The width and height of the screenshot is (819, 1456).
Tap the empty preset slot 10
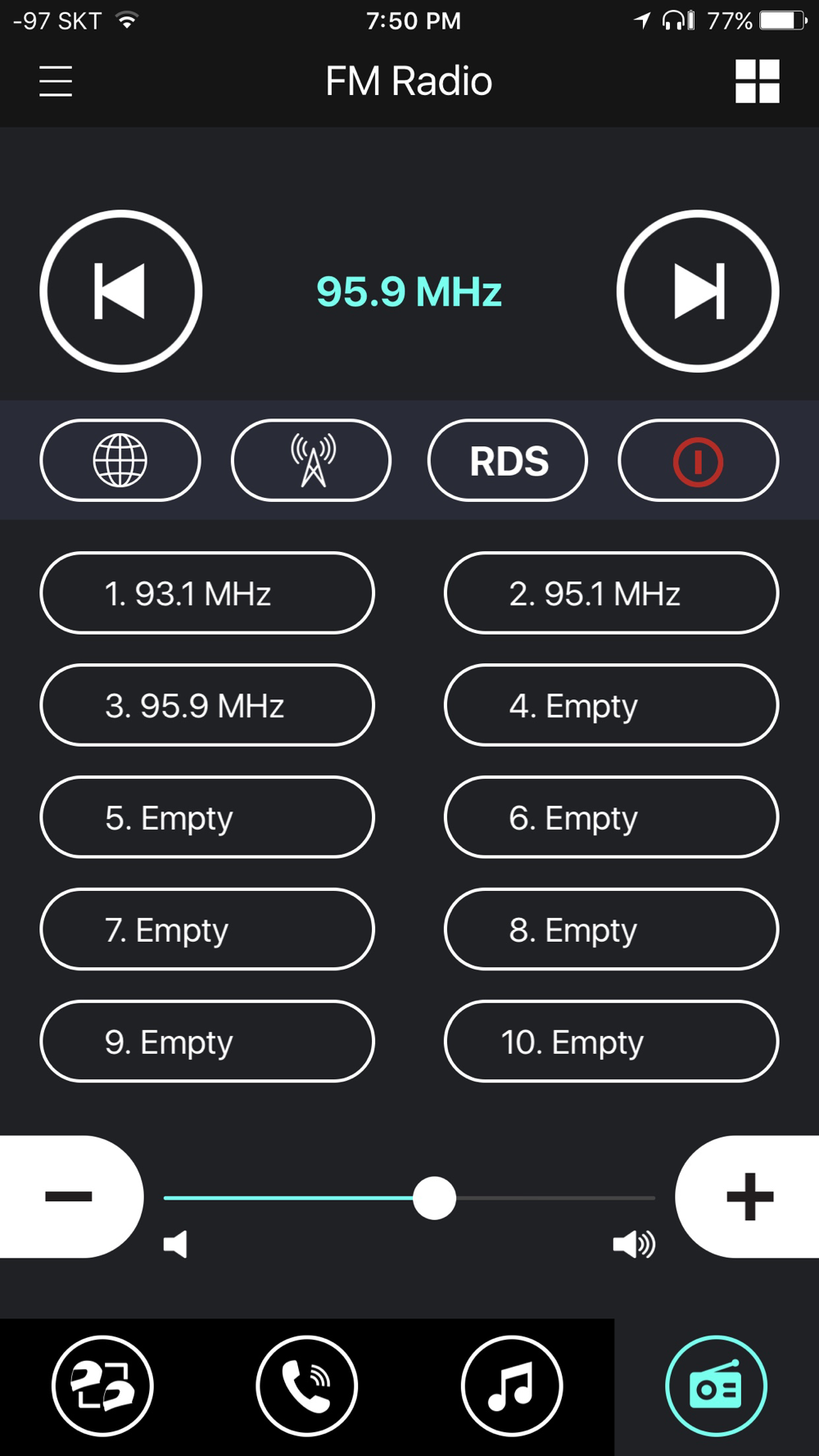click(611, 1042)
